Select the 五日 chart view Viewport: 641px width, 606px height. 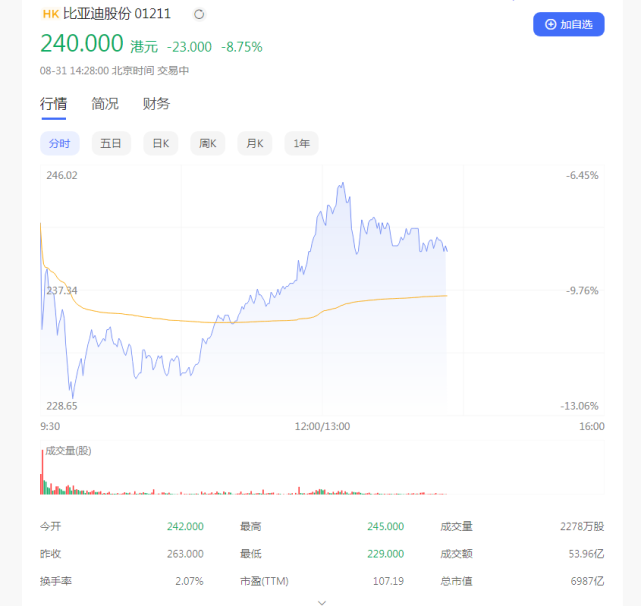coord(111,143)
